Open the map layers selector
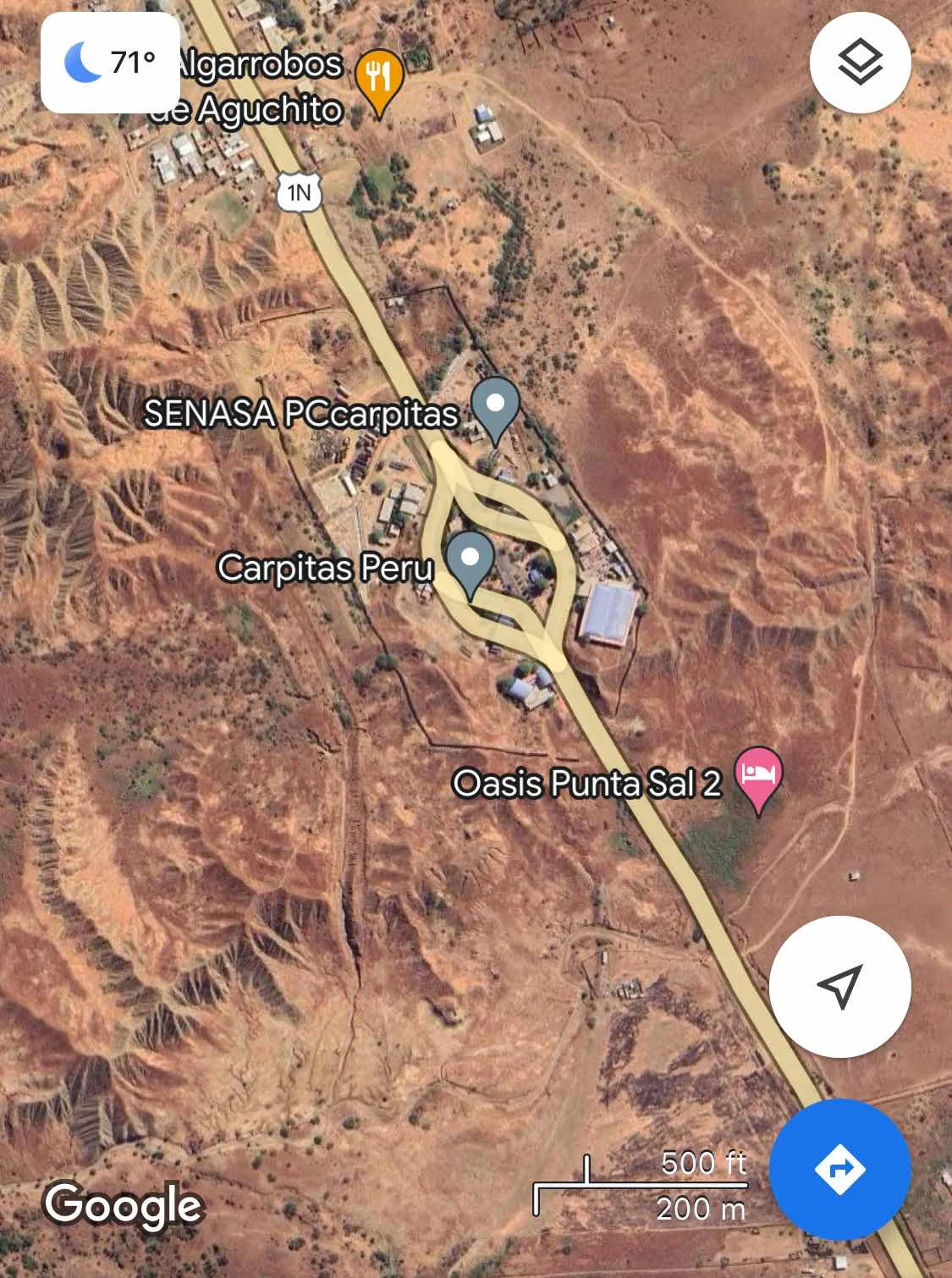 [x=860, y=63]
